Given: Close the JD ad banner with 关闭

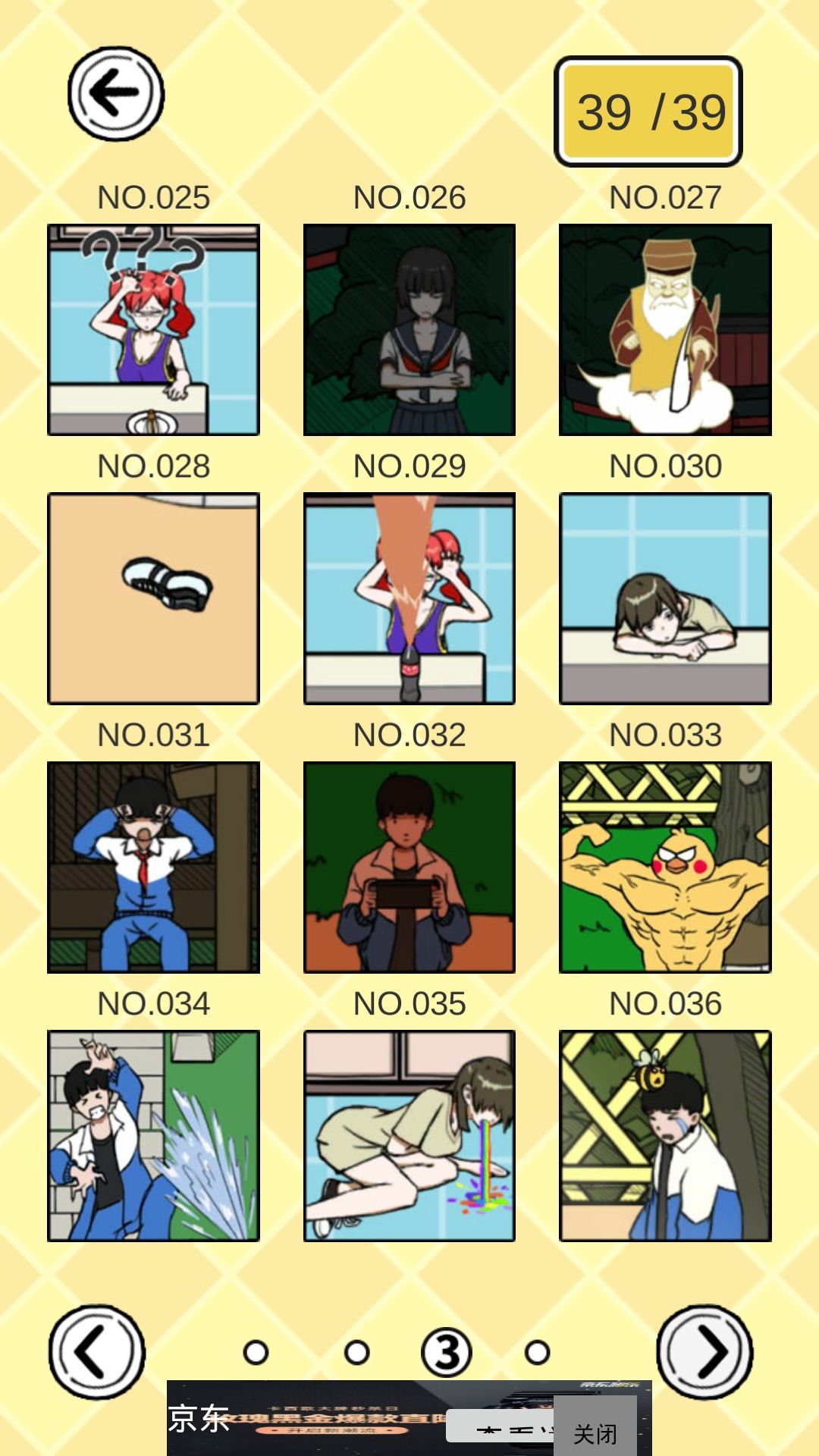Looking at the screenshot, I should (595, 1433).
